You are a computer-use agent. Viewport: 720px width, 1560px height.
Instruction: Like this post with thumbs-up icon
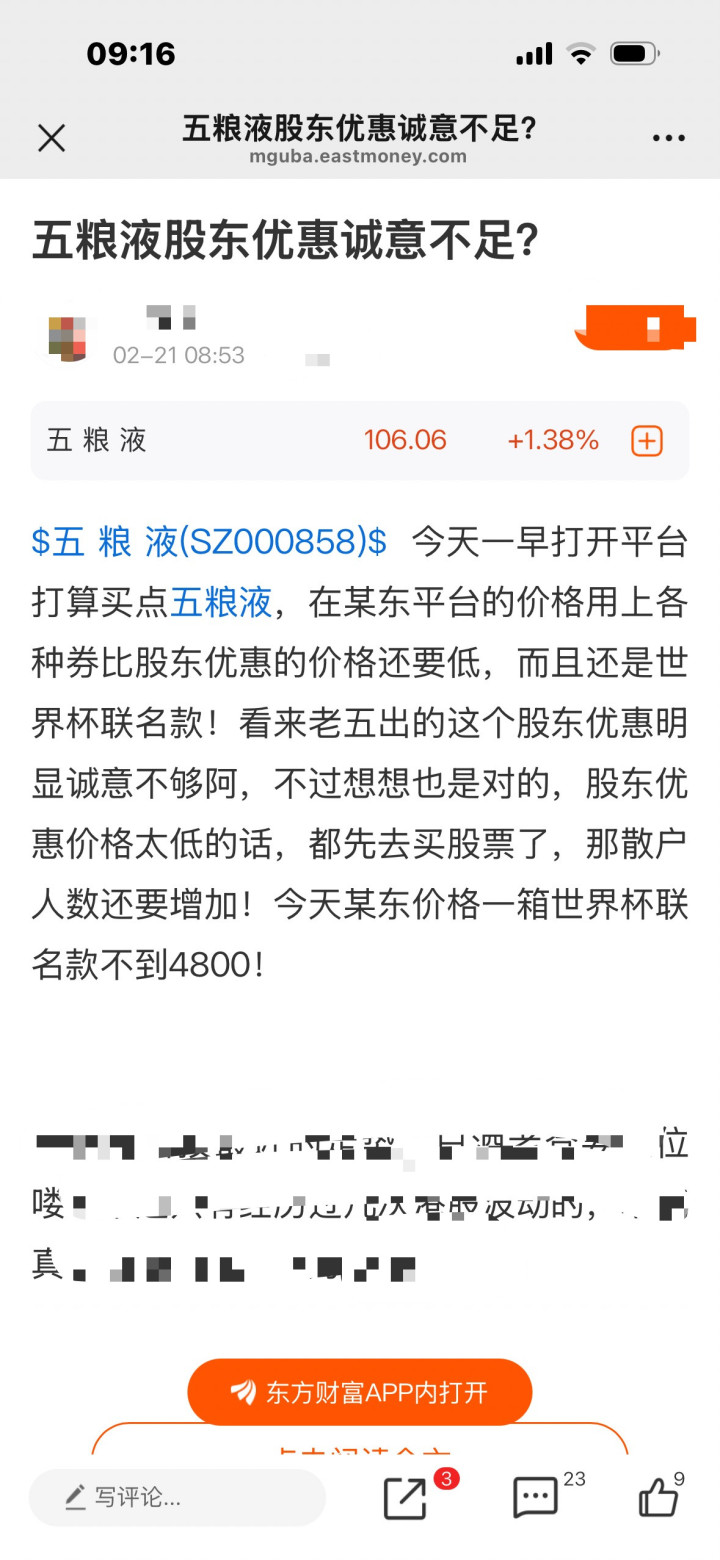[659, 1497]
